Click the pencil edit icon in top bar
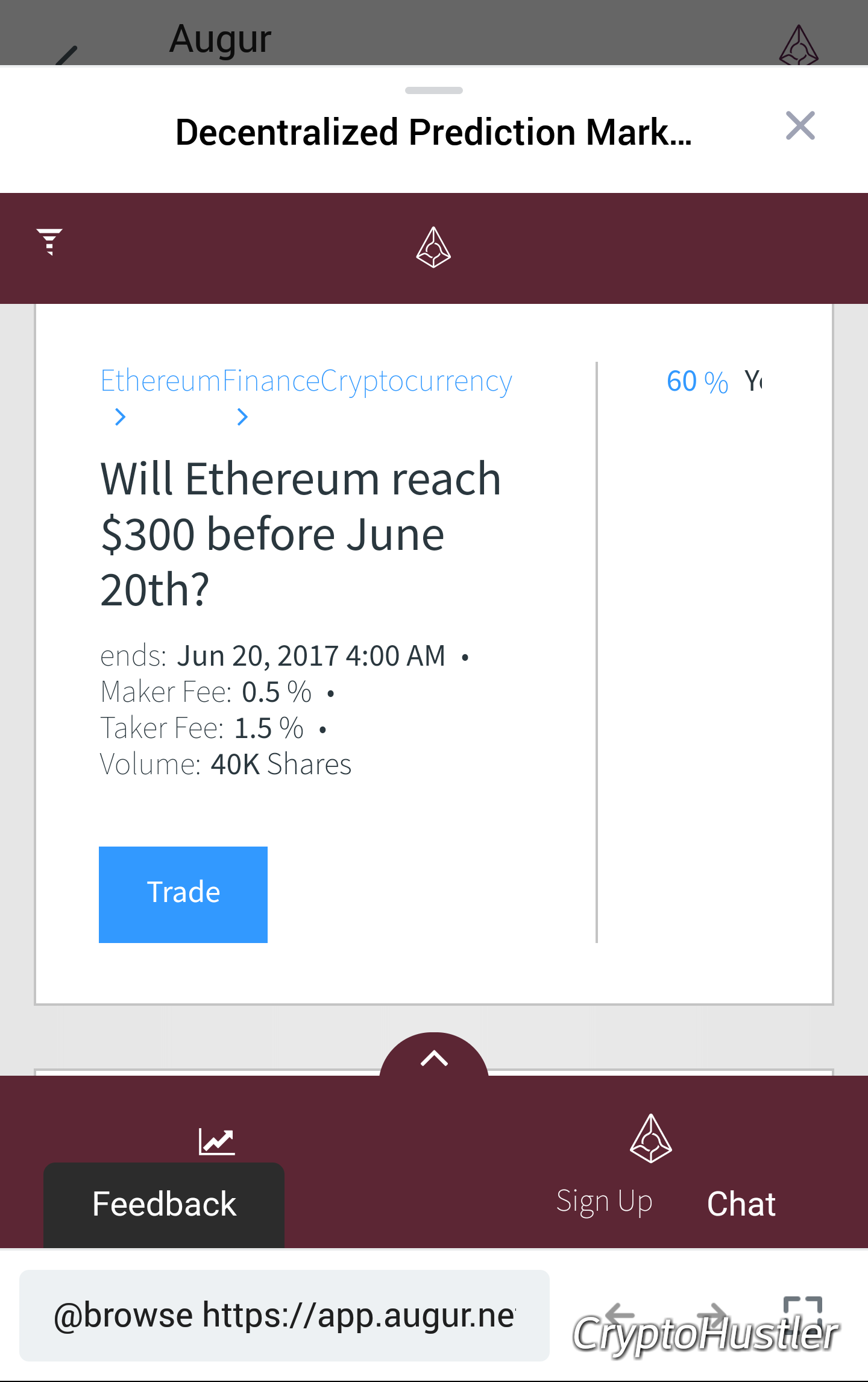 pos(68,51)
